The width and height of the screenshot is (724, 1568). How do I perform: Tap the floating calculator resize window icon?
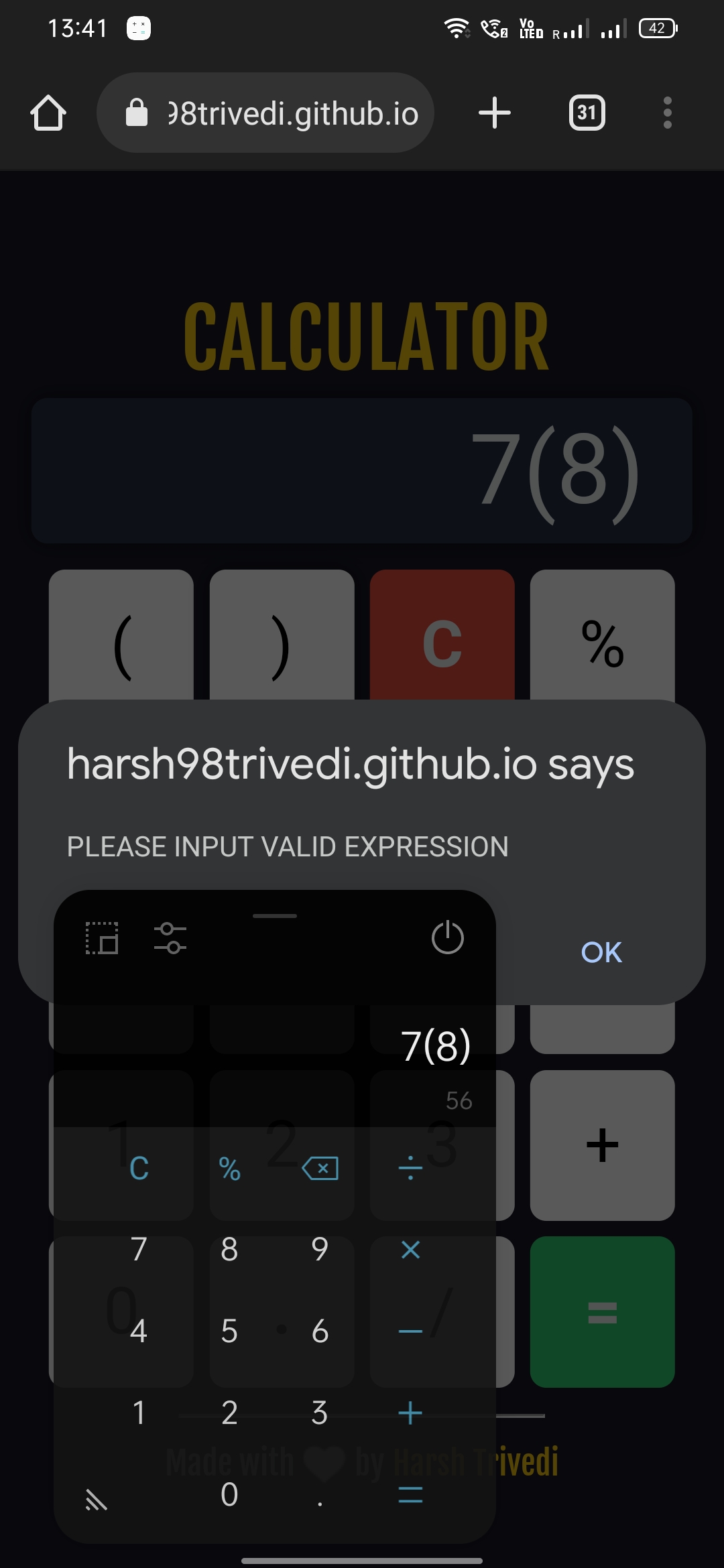point(102,937)
